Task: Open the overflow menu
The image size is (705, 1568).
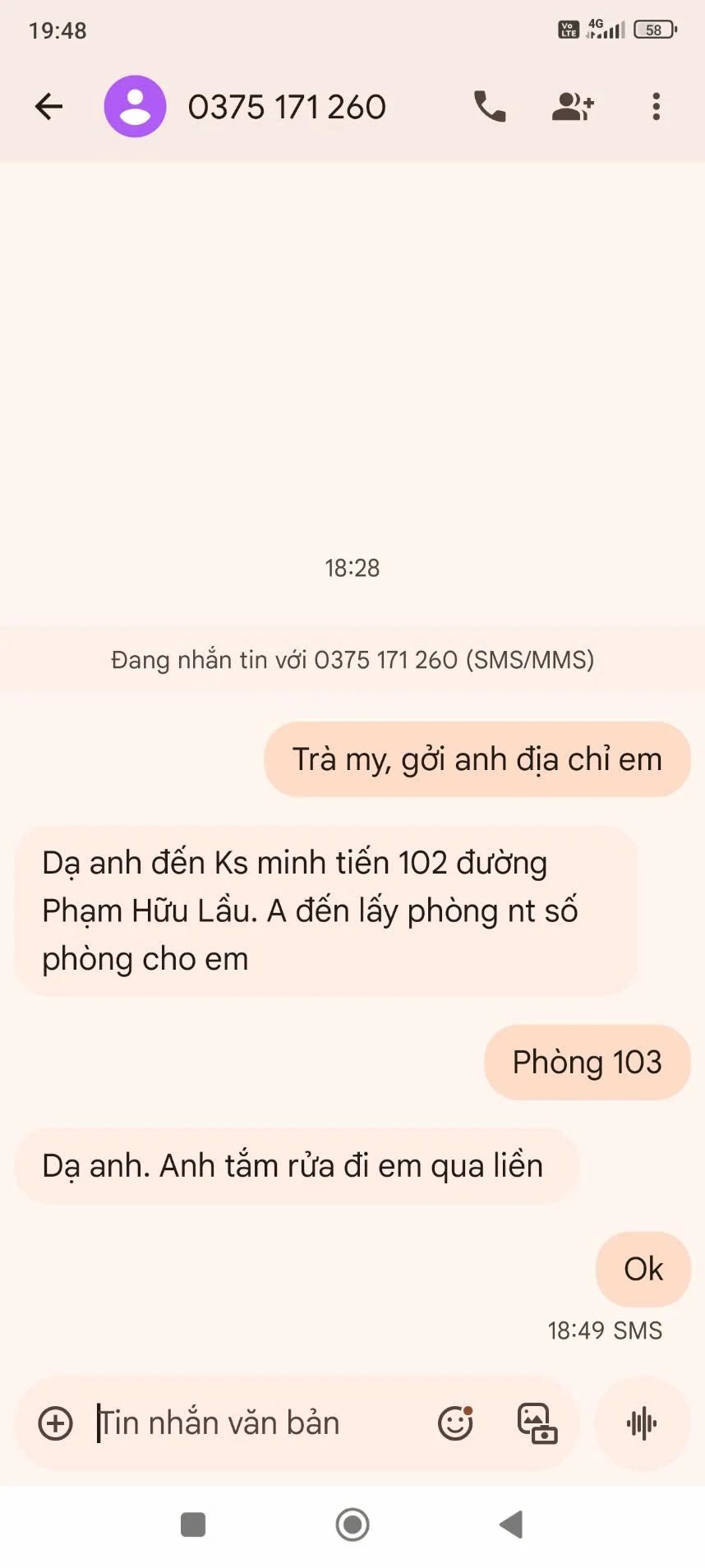Action: coord(656,106)
